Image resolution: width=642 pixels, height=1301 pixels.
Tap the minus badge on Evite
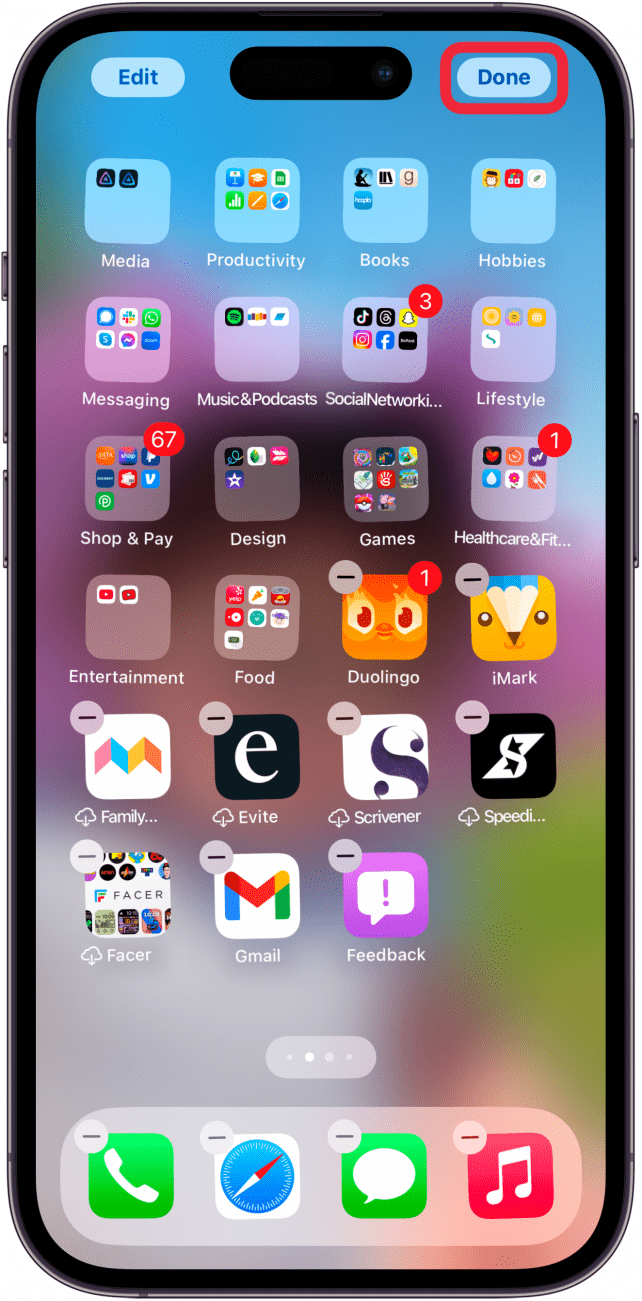click(x=217, y=717)
